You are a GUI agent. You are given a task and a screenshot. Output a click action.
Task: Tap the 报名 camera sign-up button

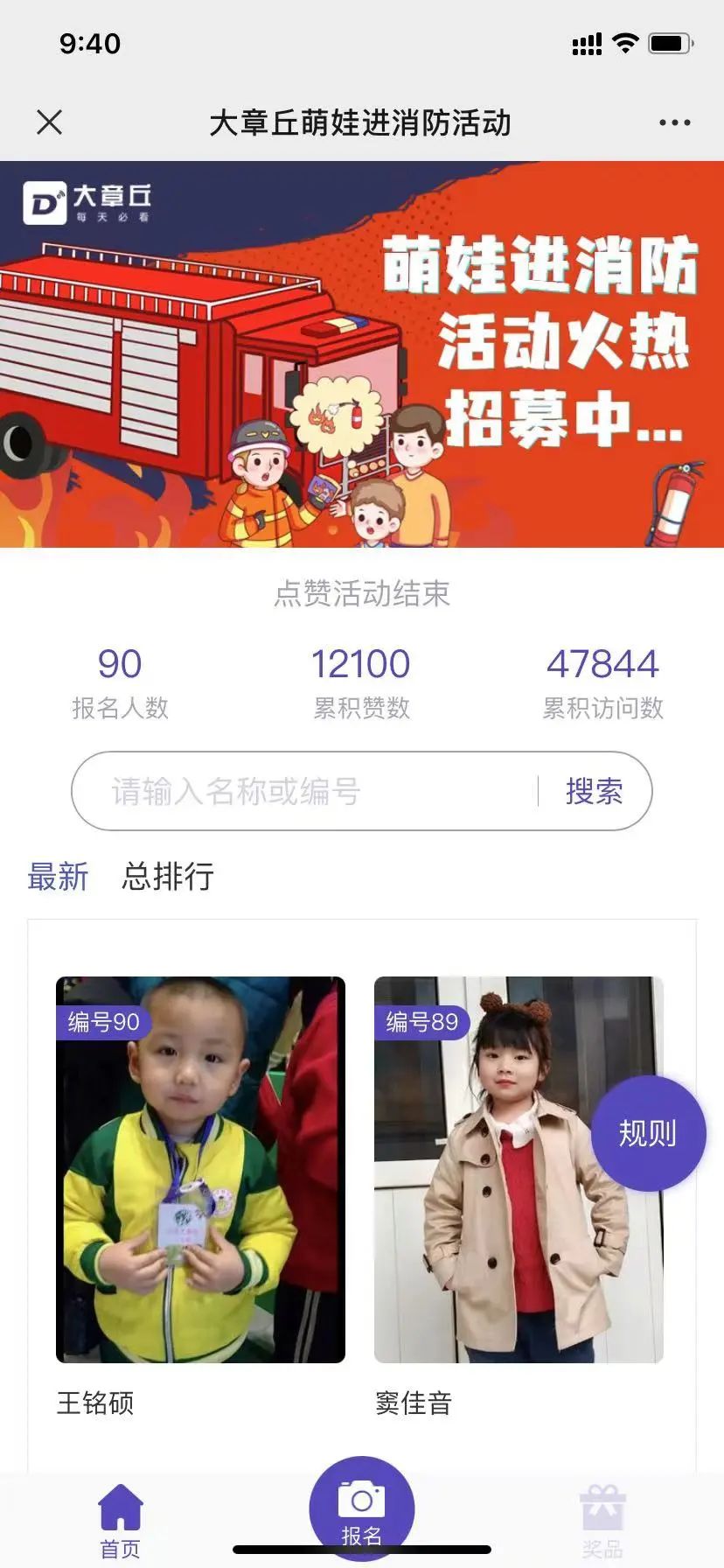coord(361,1508)
